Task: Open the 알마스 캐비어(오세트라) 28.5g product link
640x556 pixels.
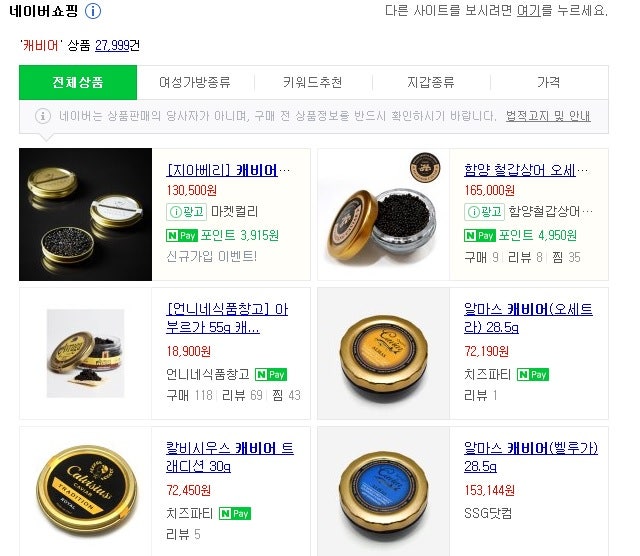Action: click(x=530, y=317)
